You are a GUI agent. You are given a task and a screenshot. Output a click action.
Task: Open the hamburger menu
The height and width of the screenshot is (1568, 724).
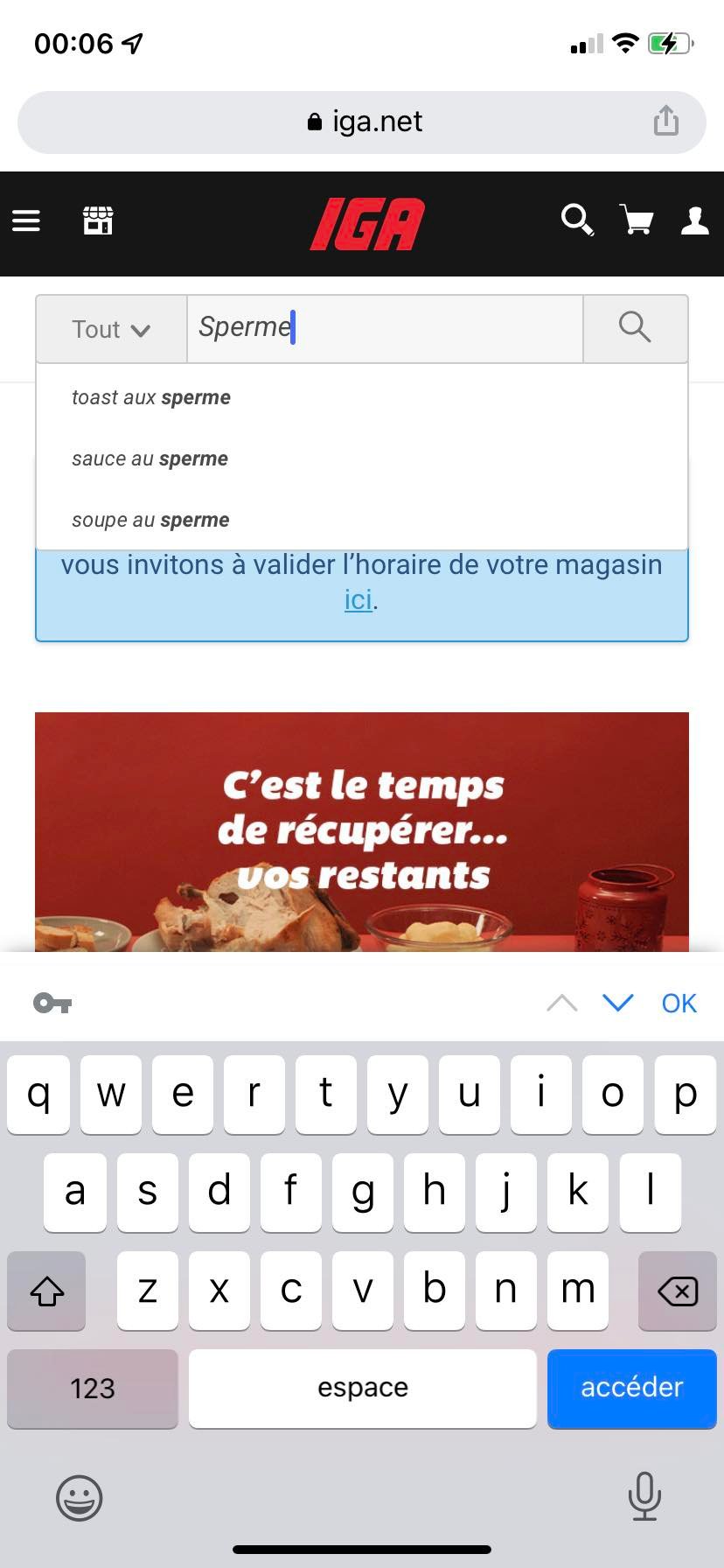click(x=26, y=221)
